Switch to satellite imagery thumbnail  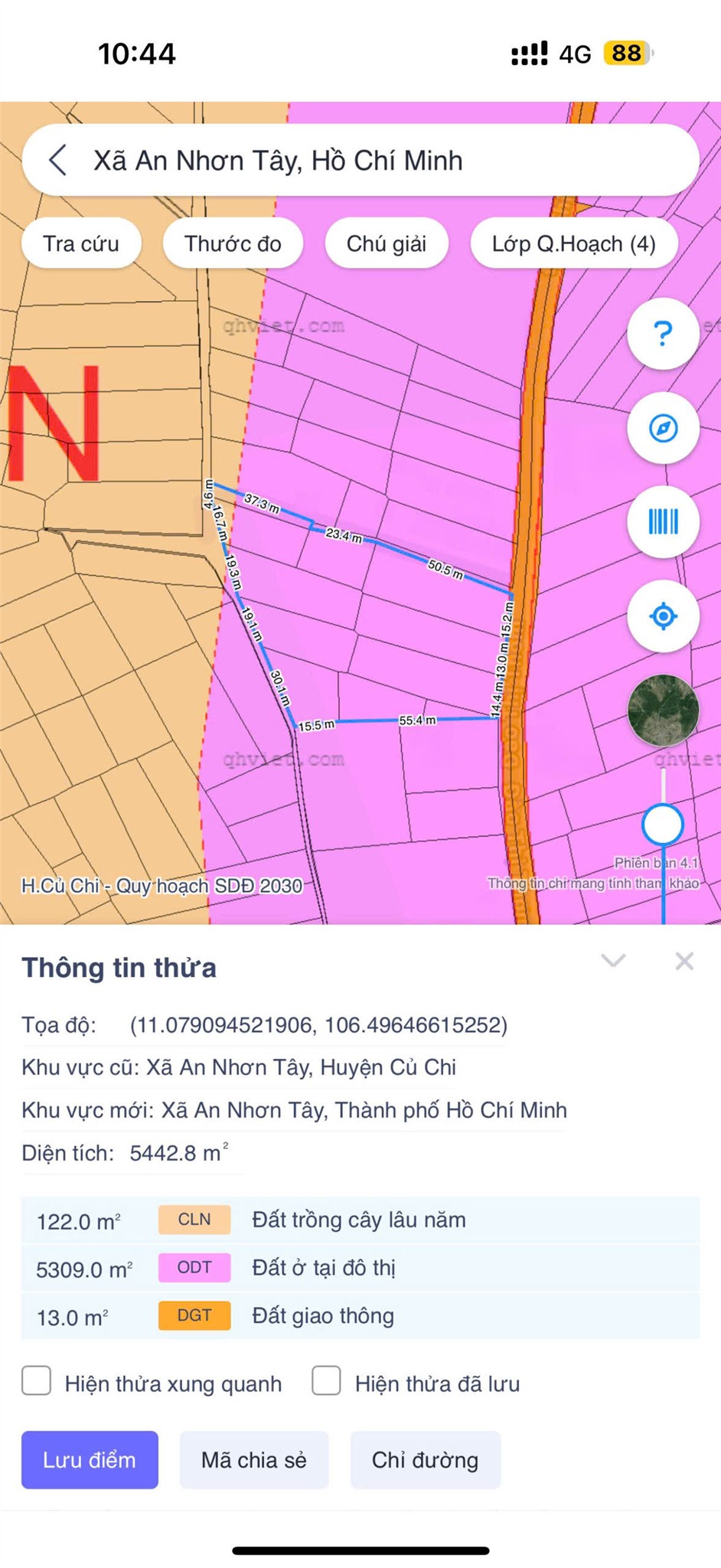[663, 710]
